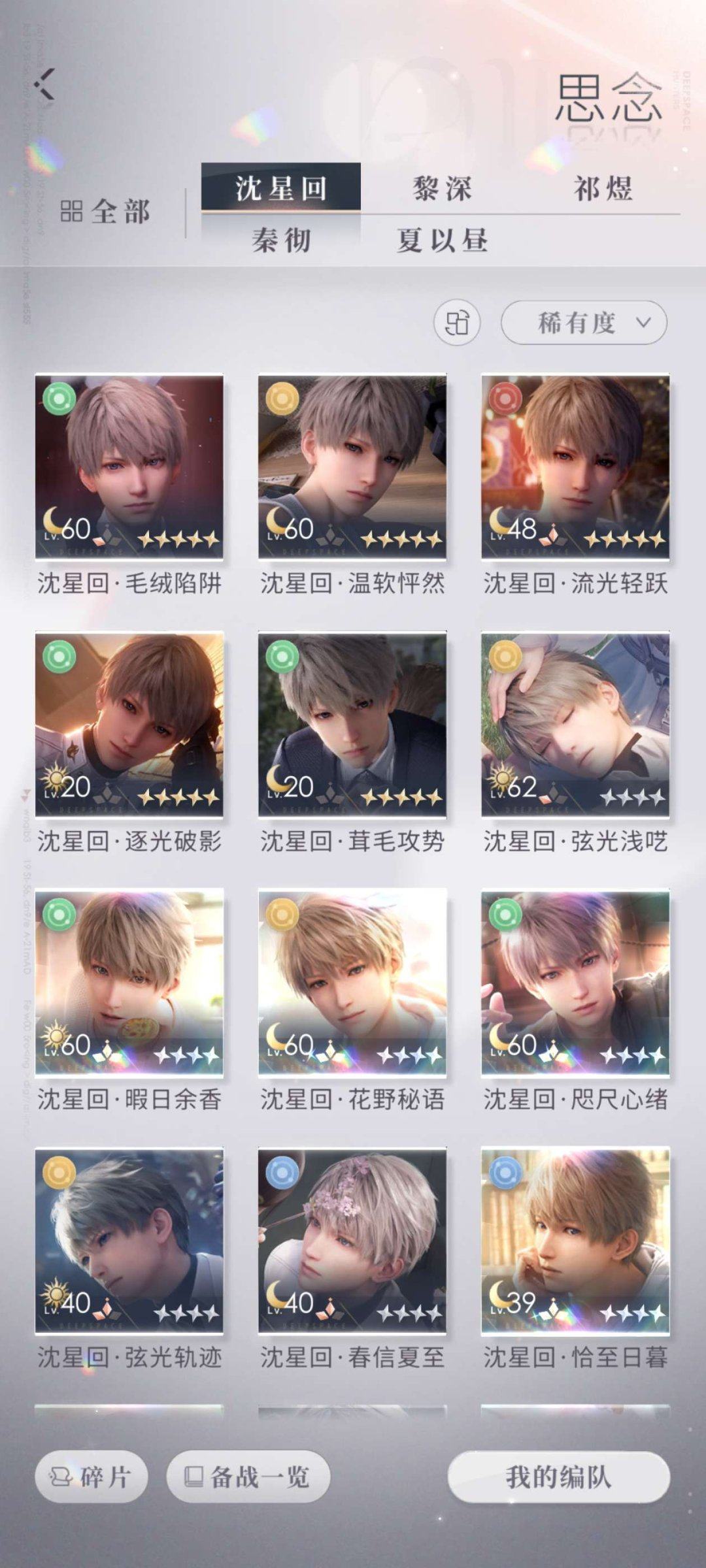Select the red attribute icon on 流光轻跃 card

click(x=505, y=397)
